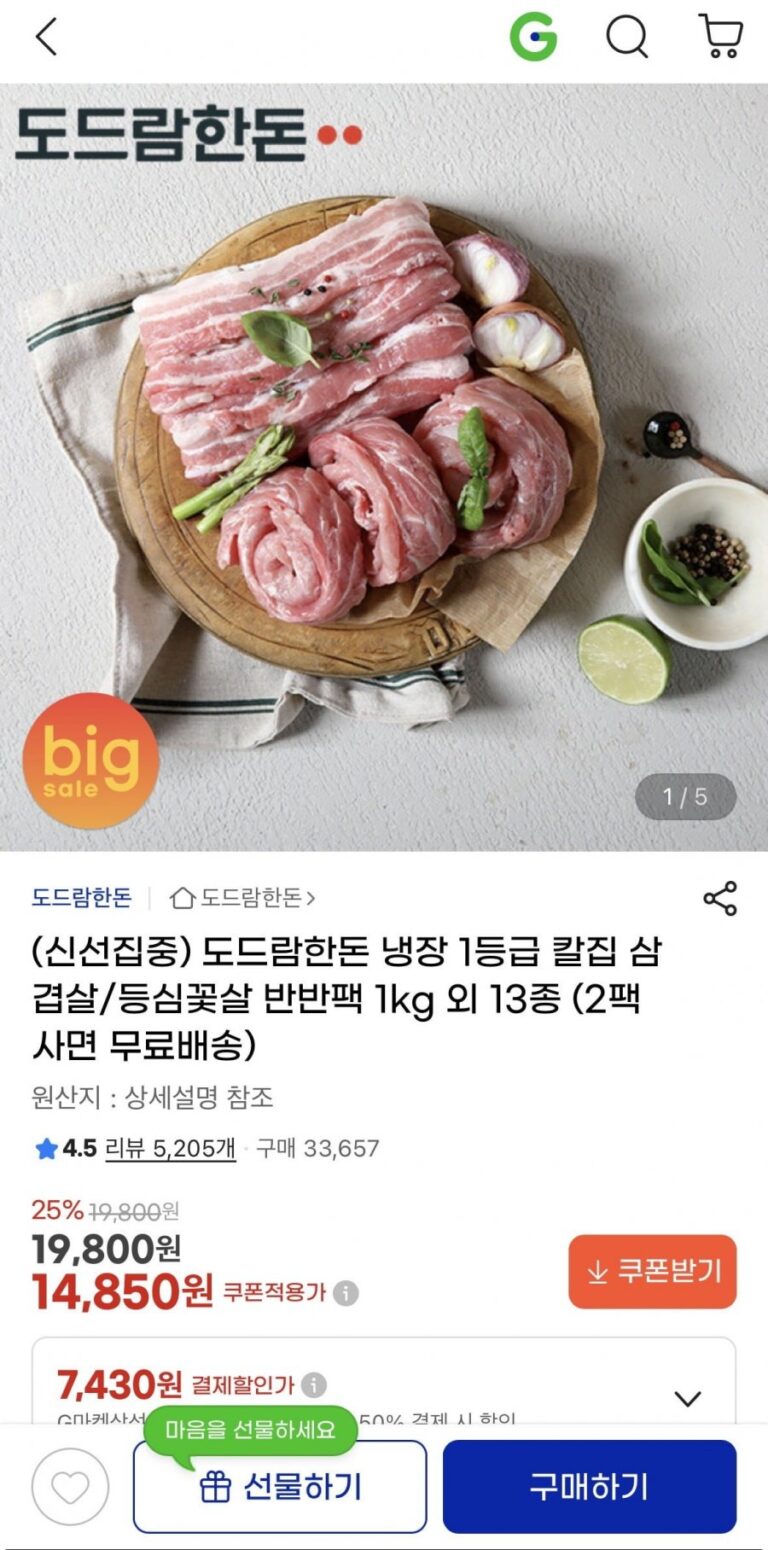Screen dimensions: 768x1550
Task: Tap 선물하기 to gift this product
Action: tap(280, 1487)
